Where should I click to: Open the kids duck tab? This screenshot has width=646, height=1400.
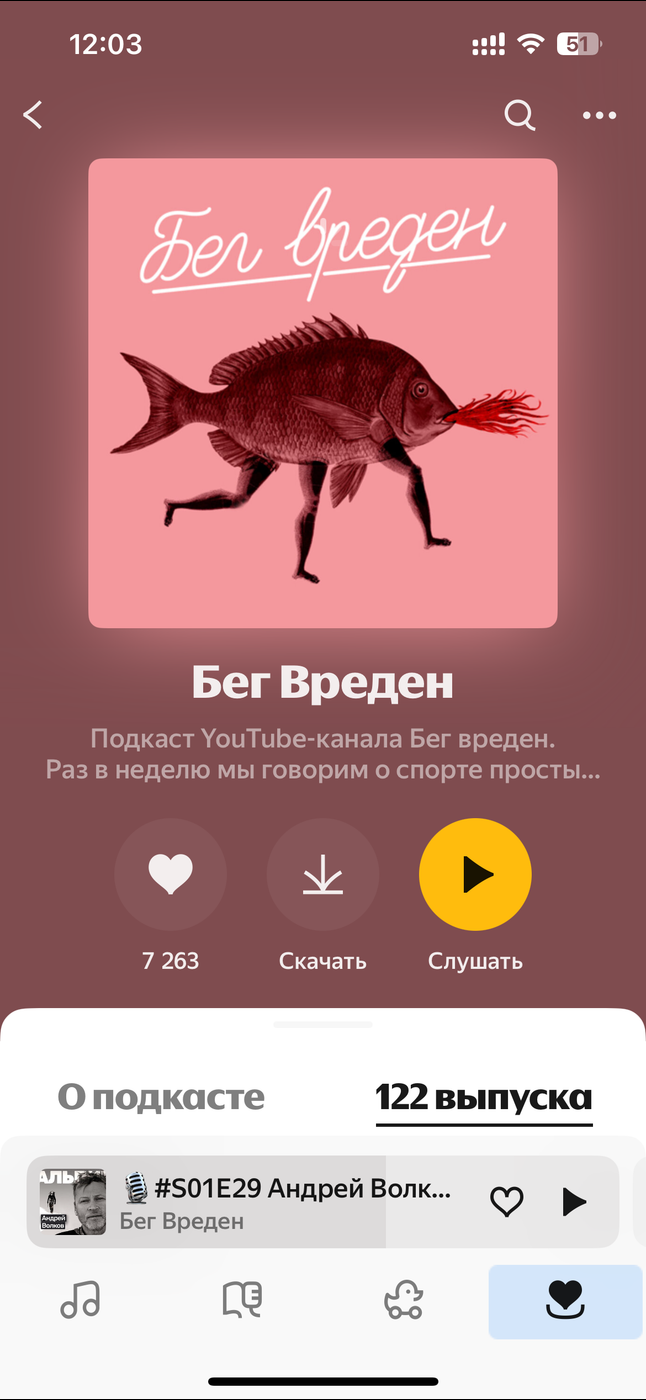point(404,1300)
